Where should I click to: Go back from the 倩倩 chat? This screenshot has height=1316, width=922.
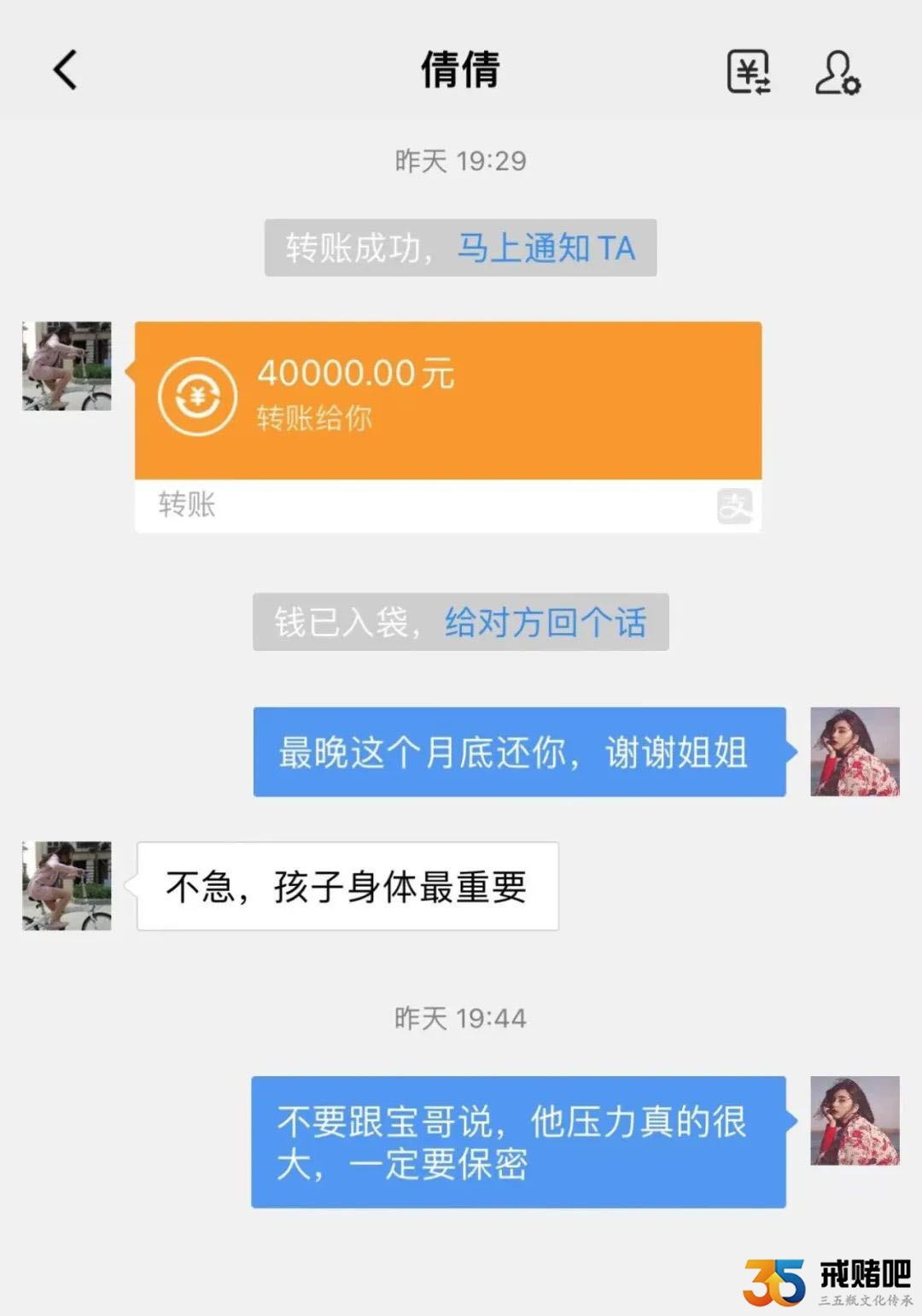tap(66, 70)
